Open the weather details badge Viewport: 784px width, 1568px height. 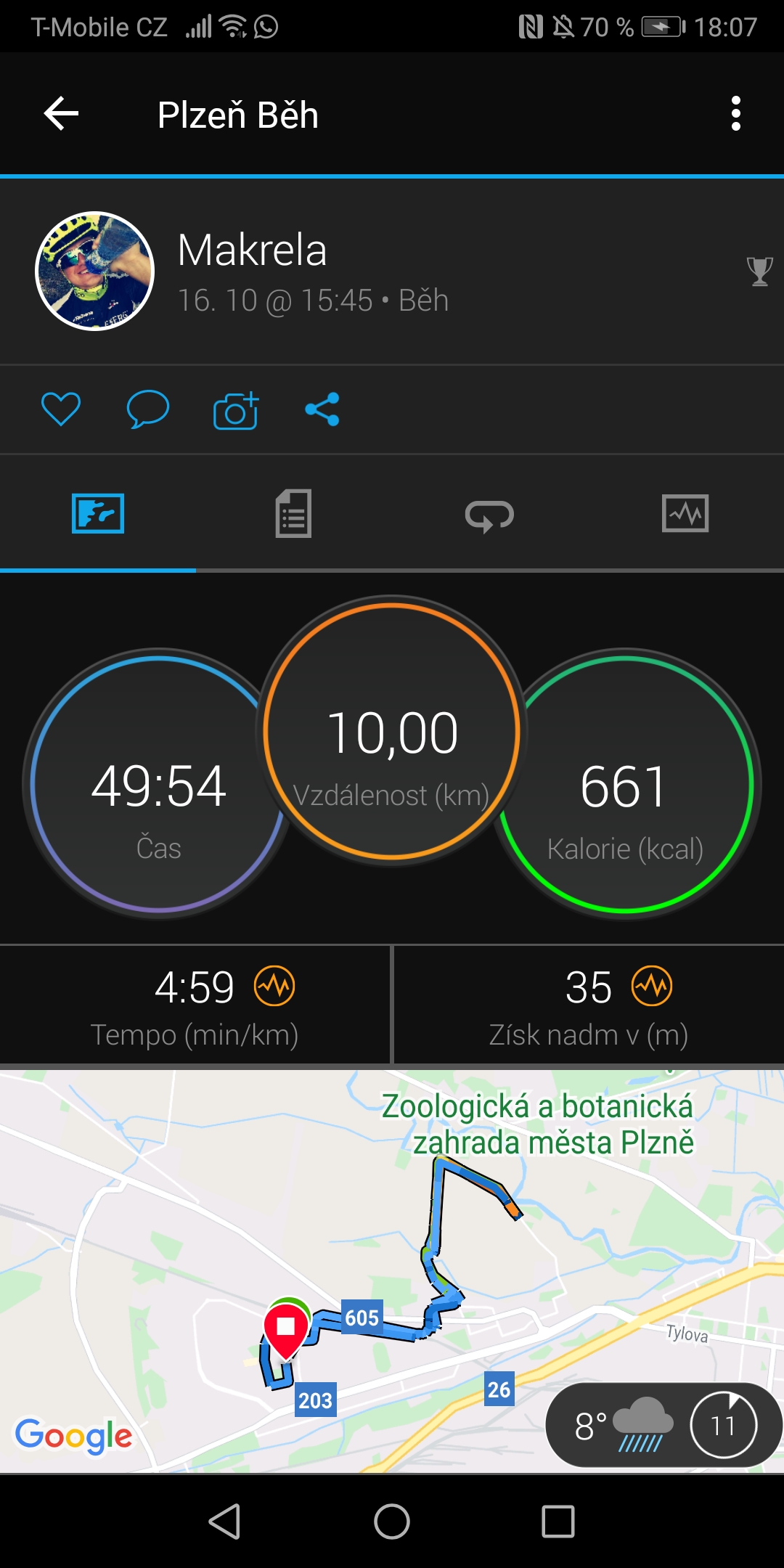tap(663, 1425)
